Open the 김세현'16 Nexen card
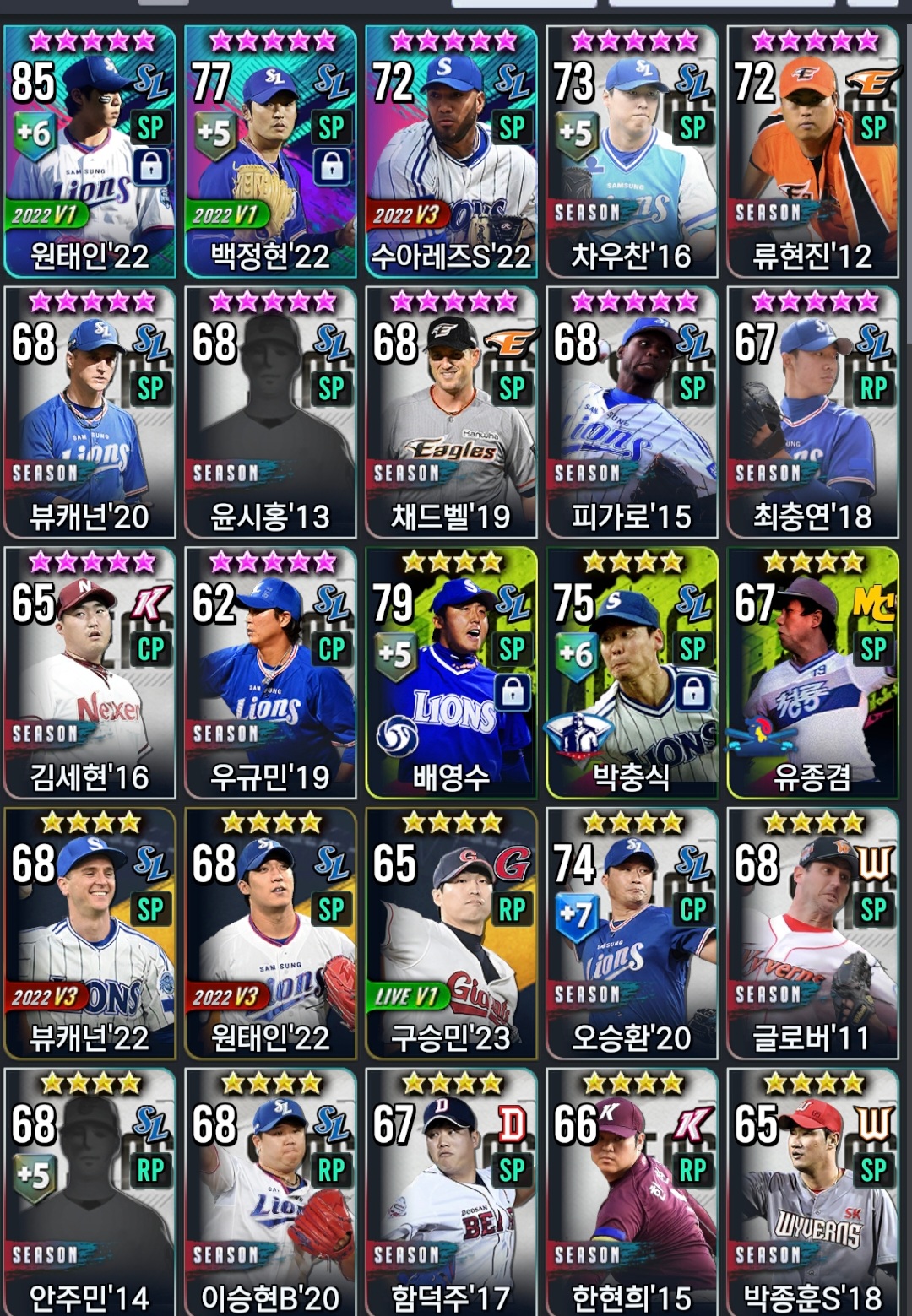 pos(90,674)
